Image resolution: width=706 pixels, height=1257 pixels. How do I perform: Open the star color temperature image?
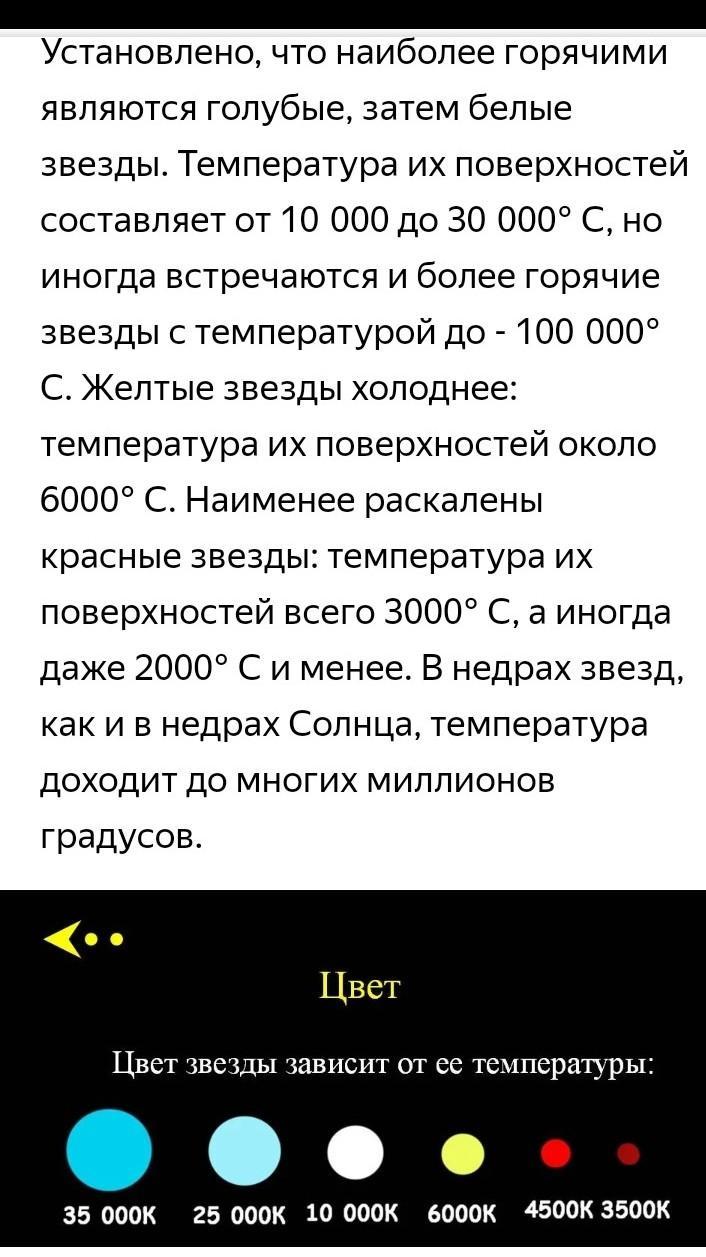353,1073
